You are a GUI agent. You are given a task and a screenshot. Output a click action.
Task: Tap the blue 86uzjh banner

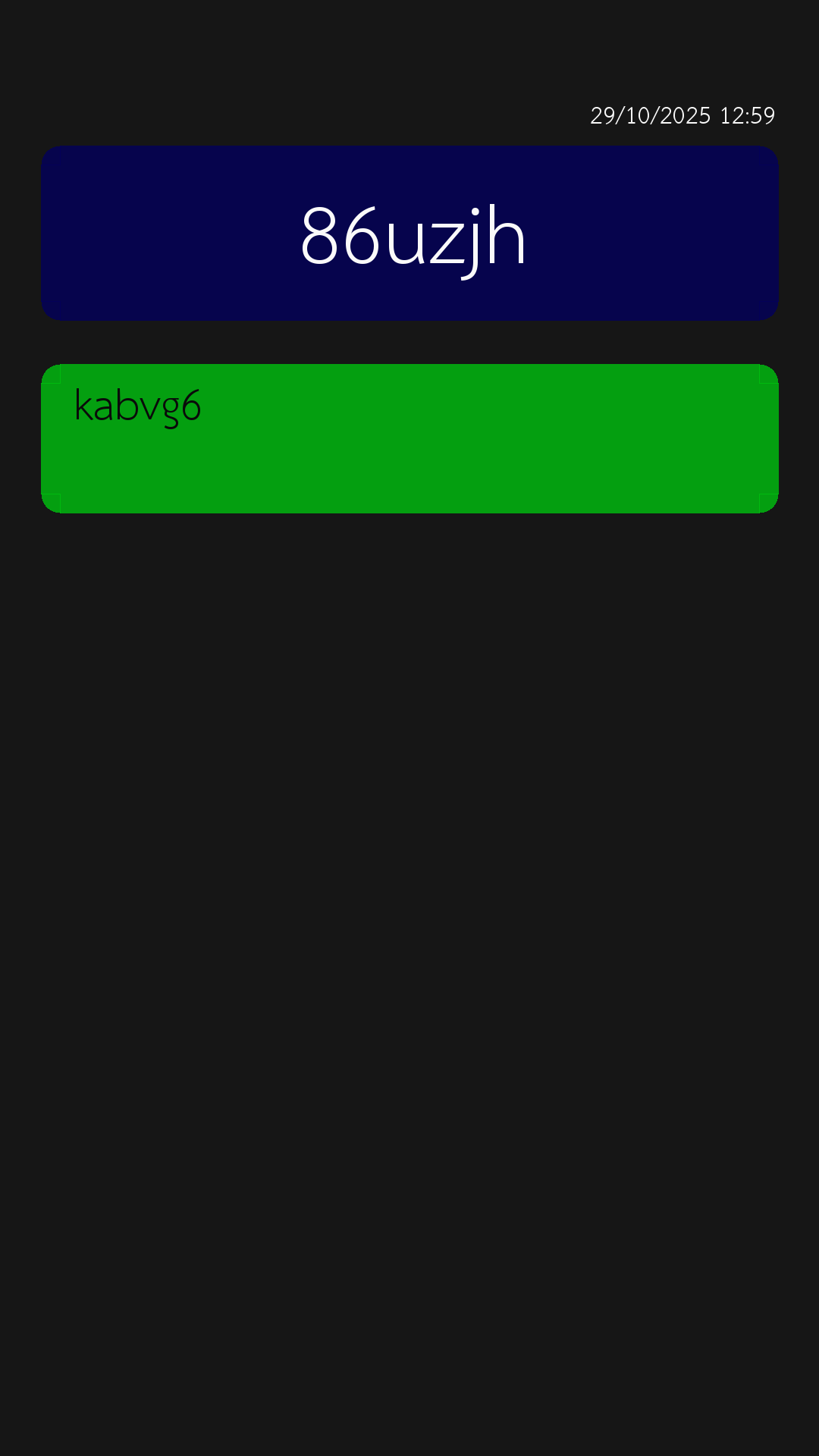409,233
